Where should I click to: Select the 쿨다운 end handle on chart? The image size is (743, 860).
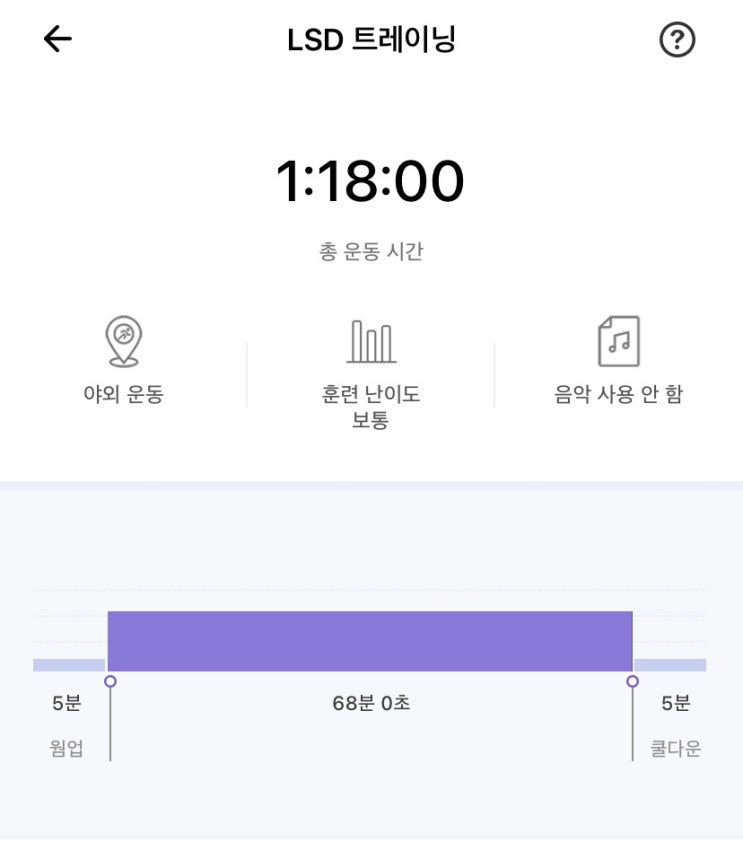pyautogui.click(x=632, y=681)
